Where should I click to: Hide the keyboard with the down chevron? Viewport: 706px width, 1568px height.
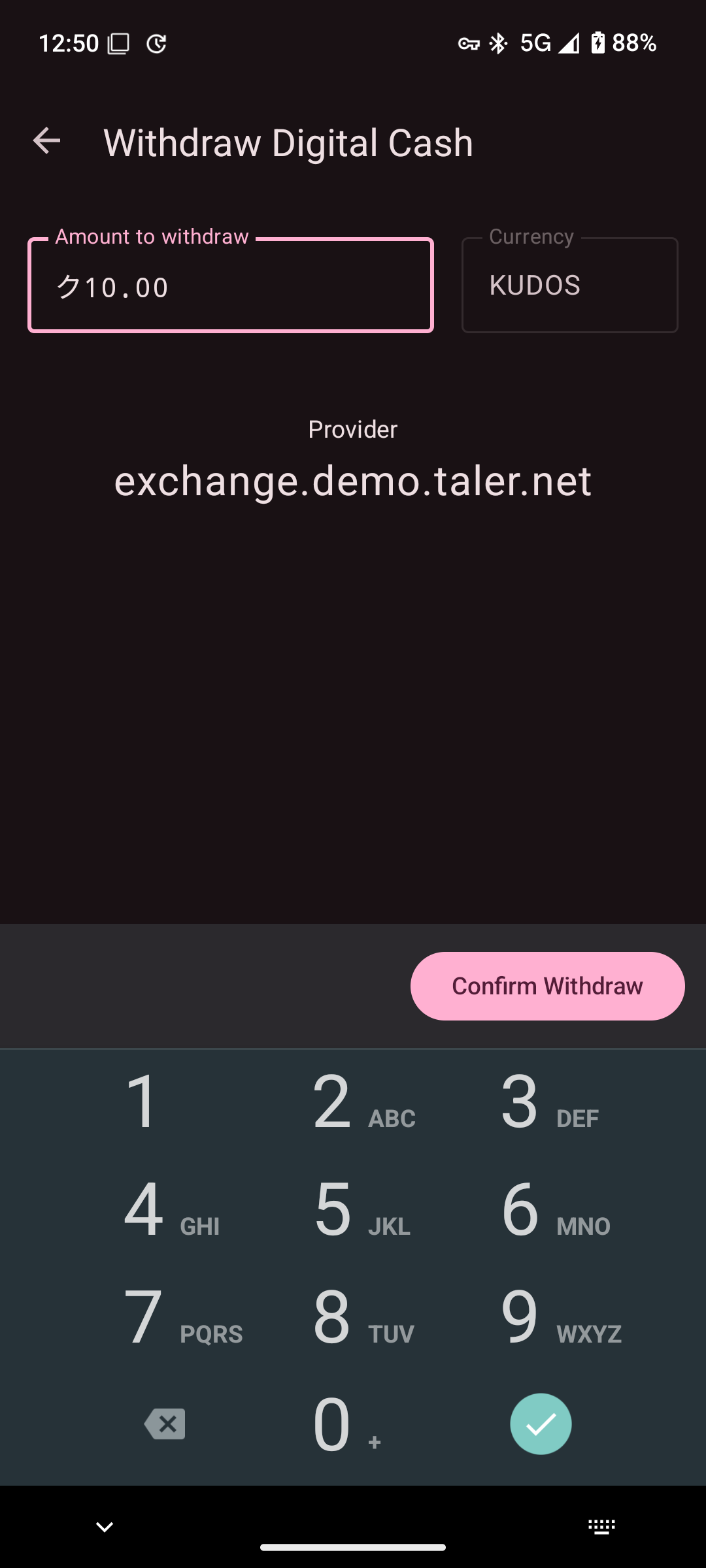point(105,1527)
